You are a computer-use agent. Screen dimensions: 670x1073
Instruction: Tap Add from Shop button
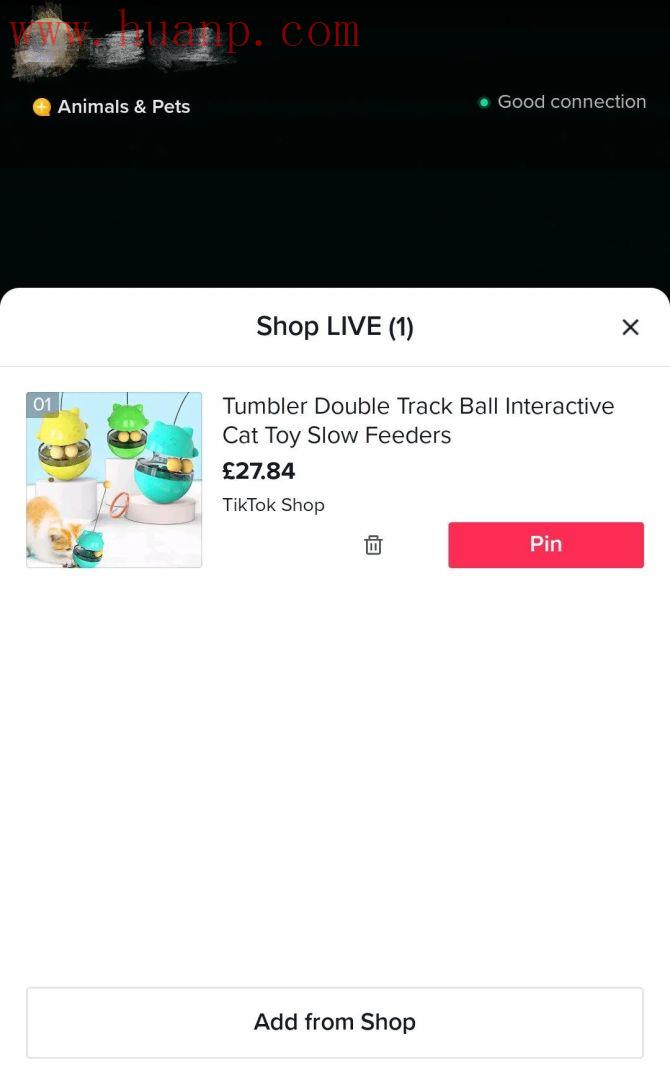coord(334,1022)
